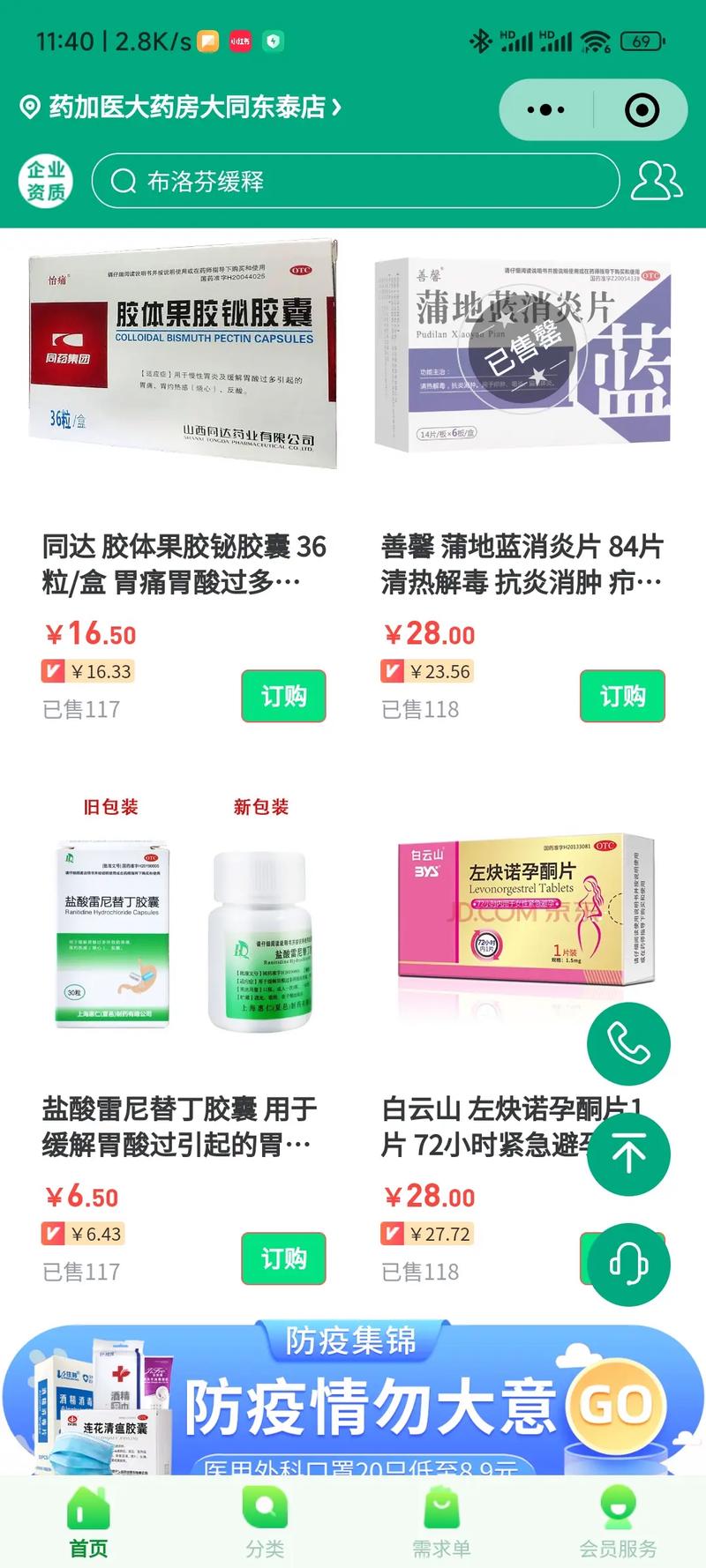Open the 企业资质 badge icon
The width and height of the screenshot is (706, 1568).
[x=46, y=179]
